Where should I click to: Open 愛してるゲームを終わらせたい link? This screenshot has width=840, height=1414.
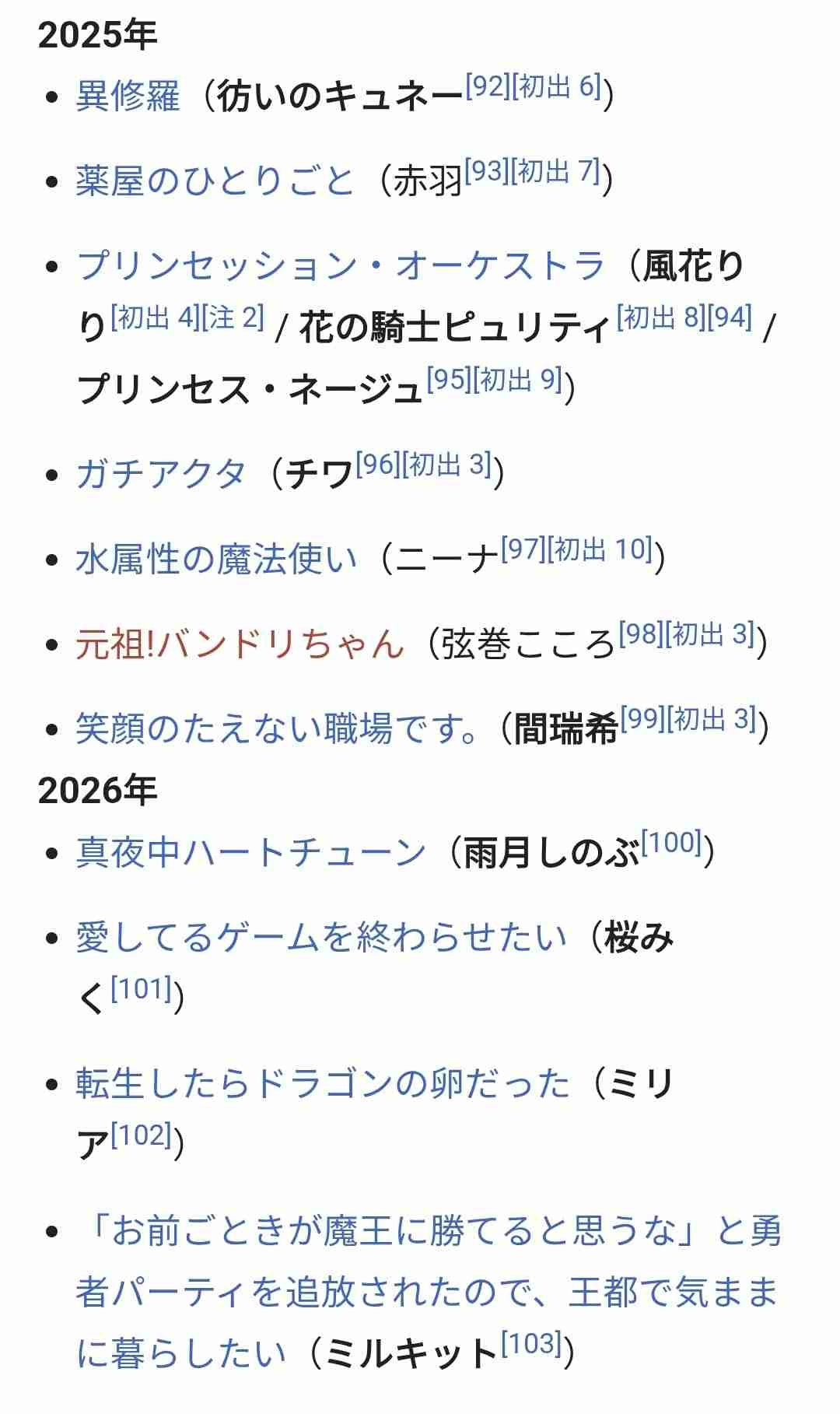[320, 937]
